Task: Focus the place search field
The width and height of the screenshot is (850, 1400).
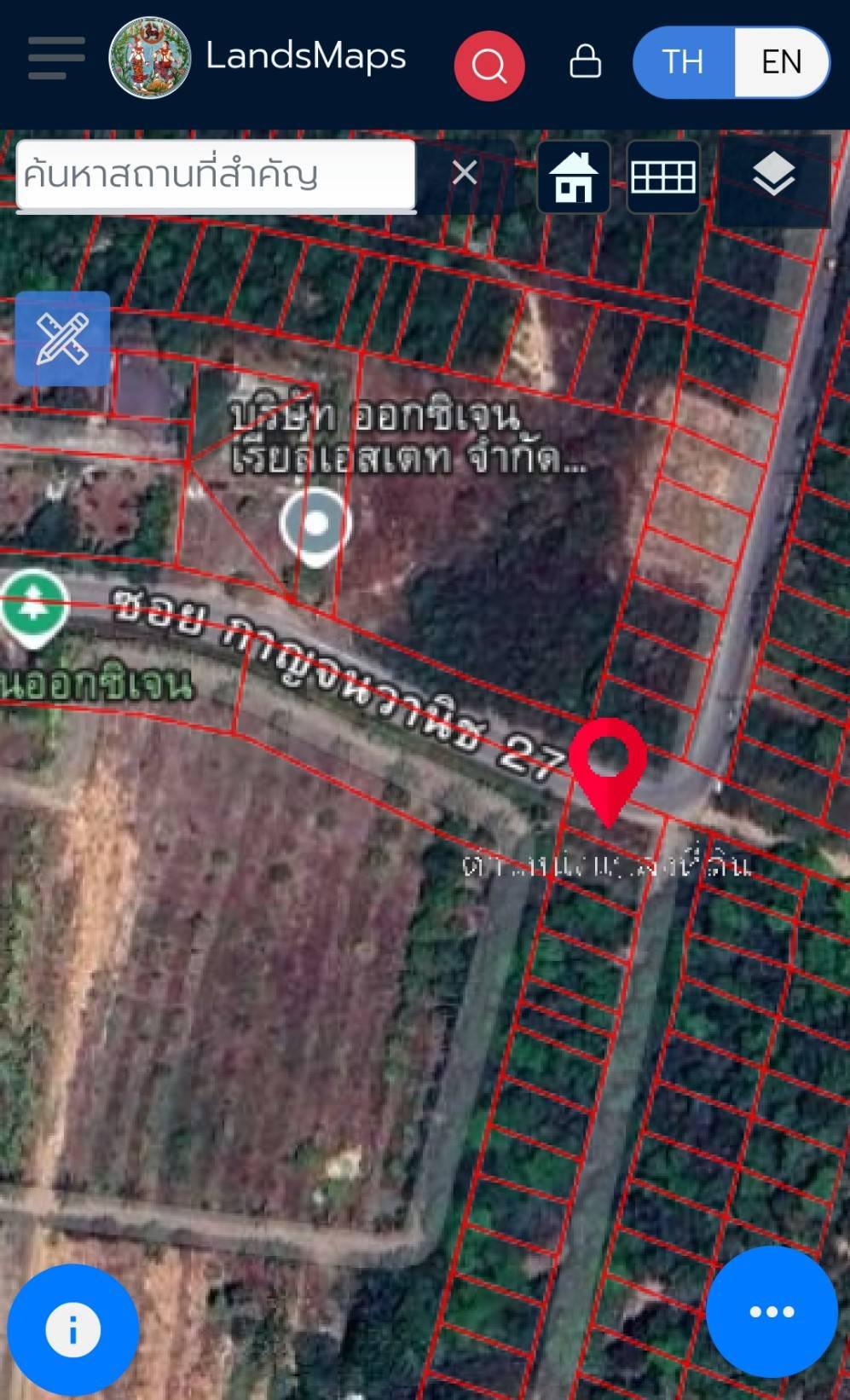Action: pos(216,175)
